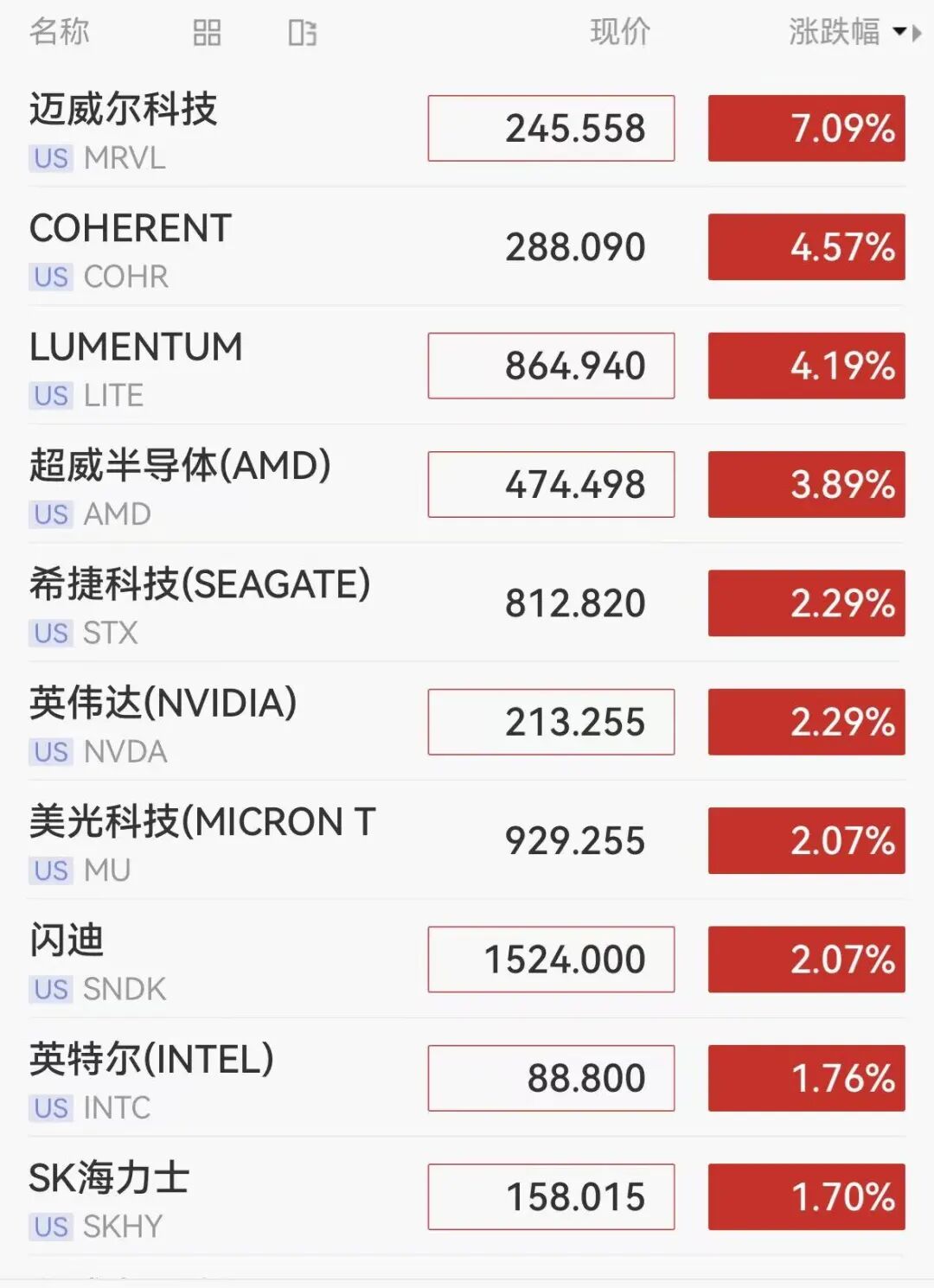Open the COHERENT COHR stock row

[467, 246]
